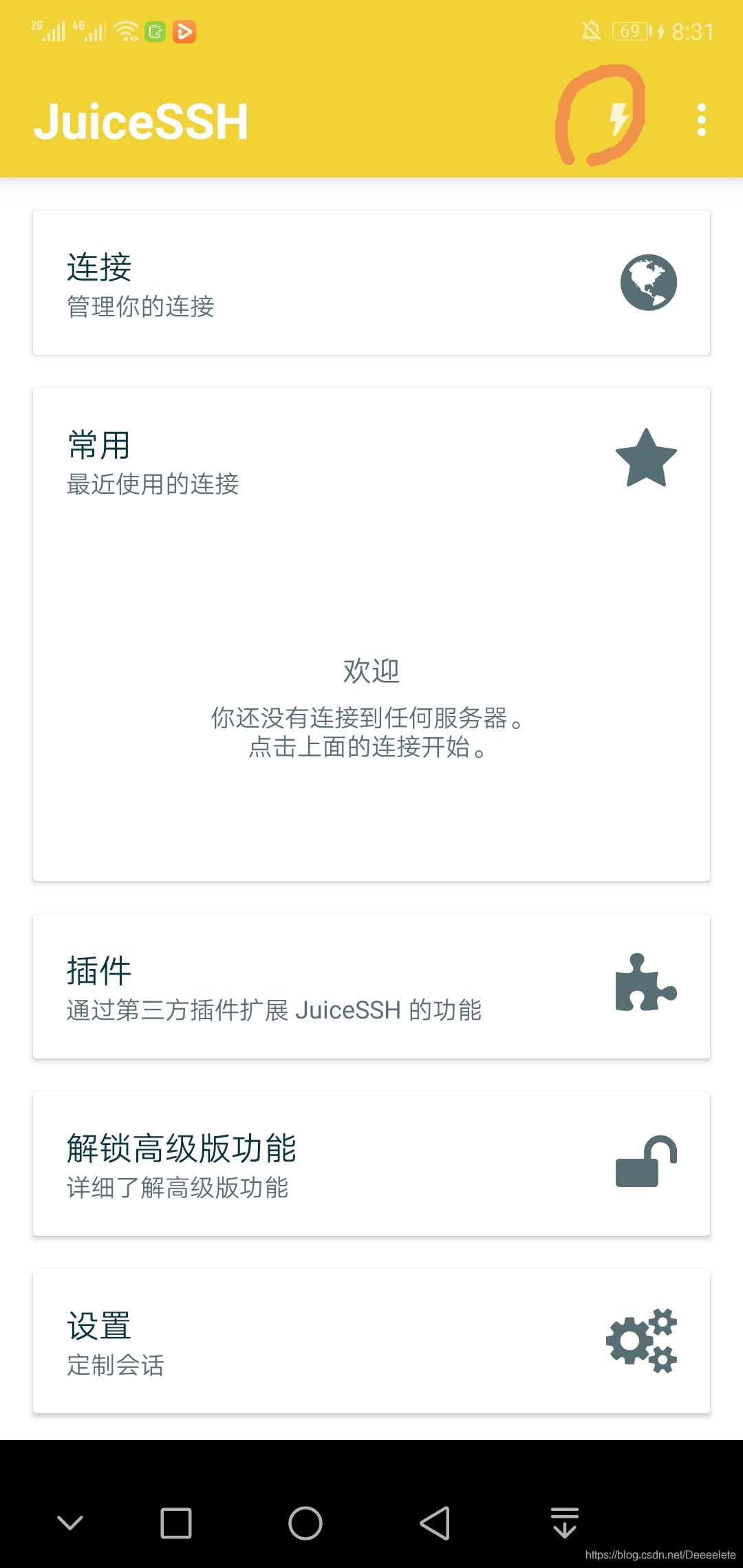Tap the lightning quick connect icon

click(616, 121)
